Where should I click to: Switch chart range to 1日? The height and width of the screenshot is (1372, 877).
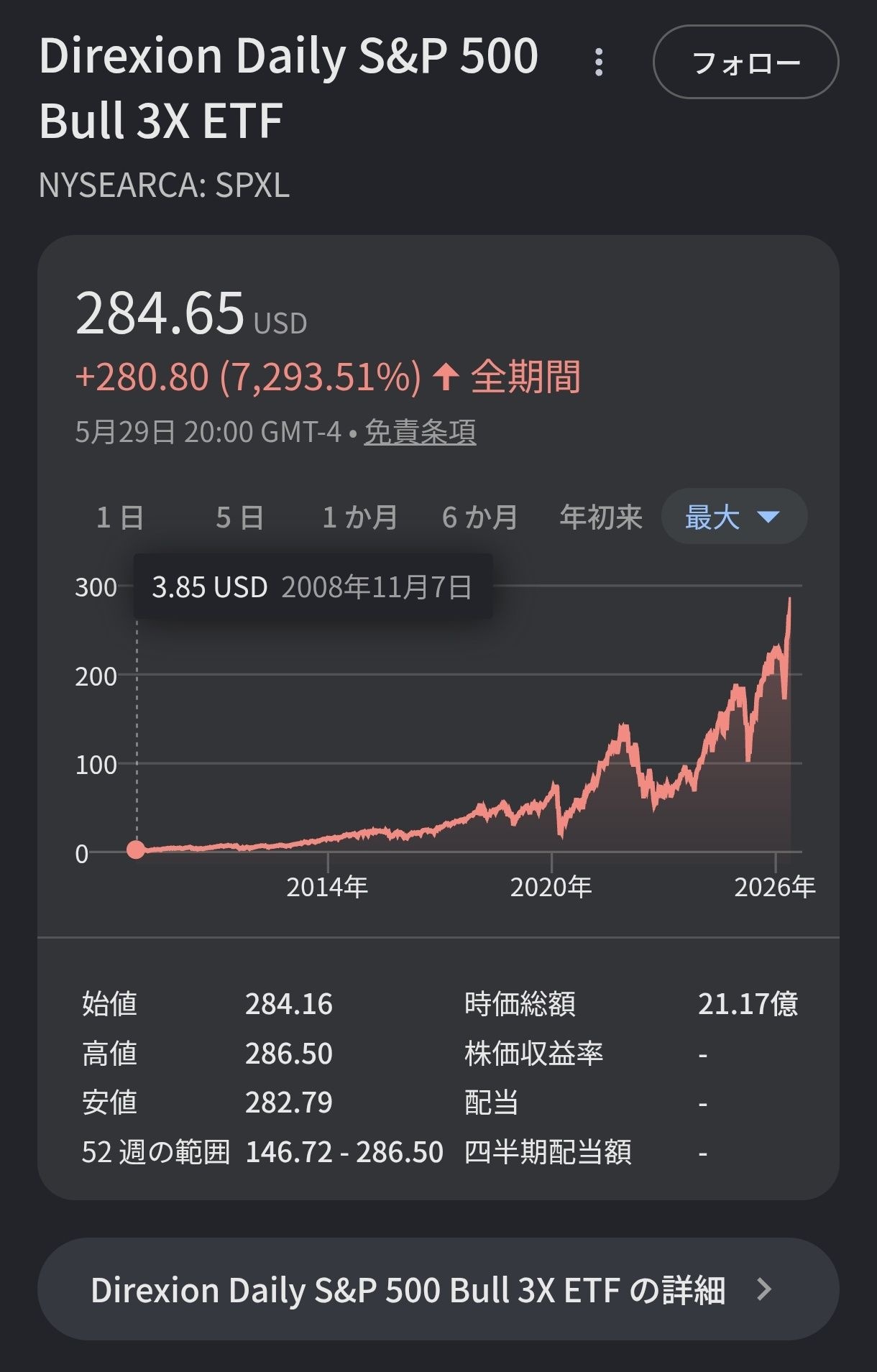(x=120, y=517)
